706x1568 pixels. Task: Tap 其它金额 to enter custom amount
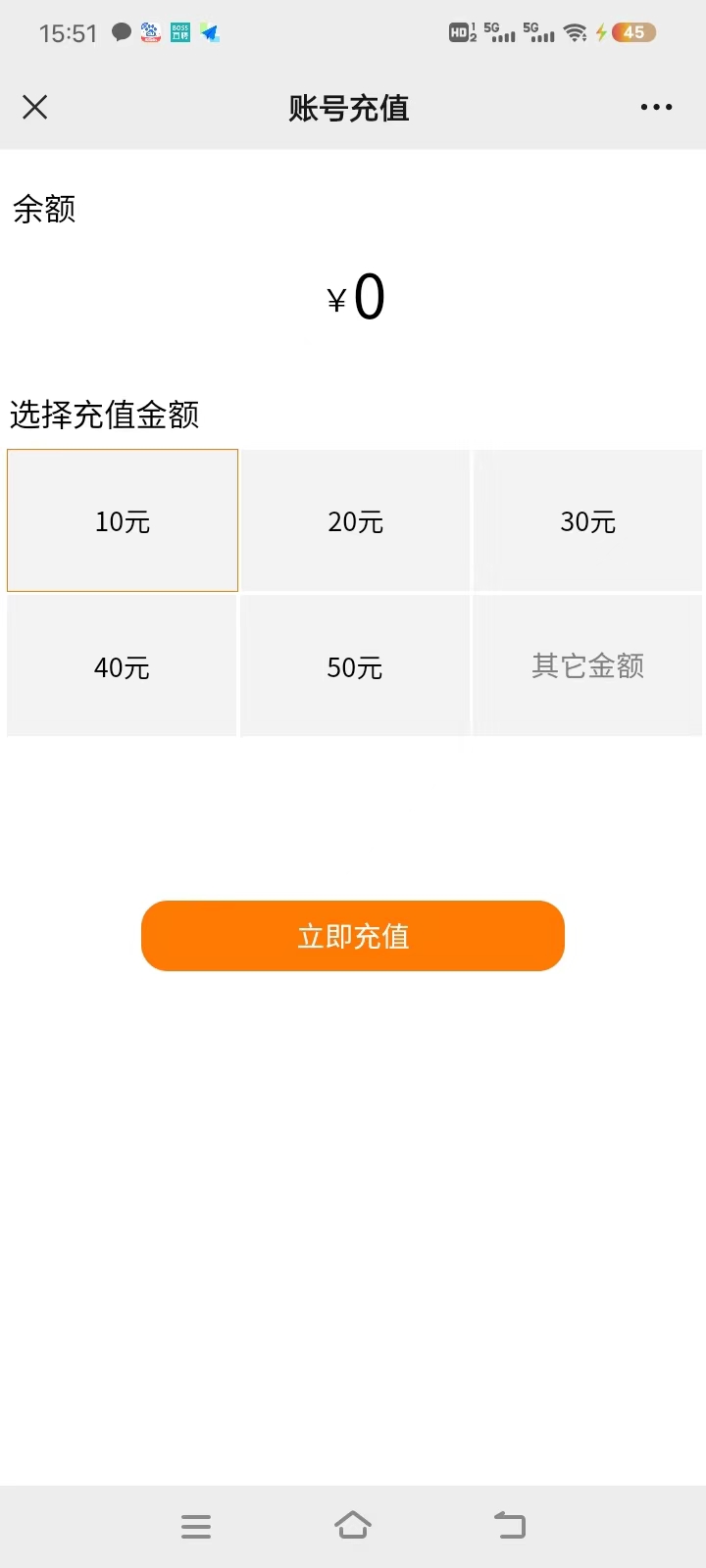coord(587,666)
